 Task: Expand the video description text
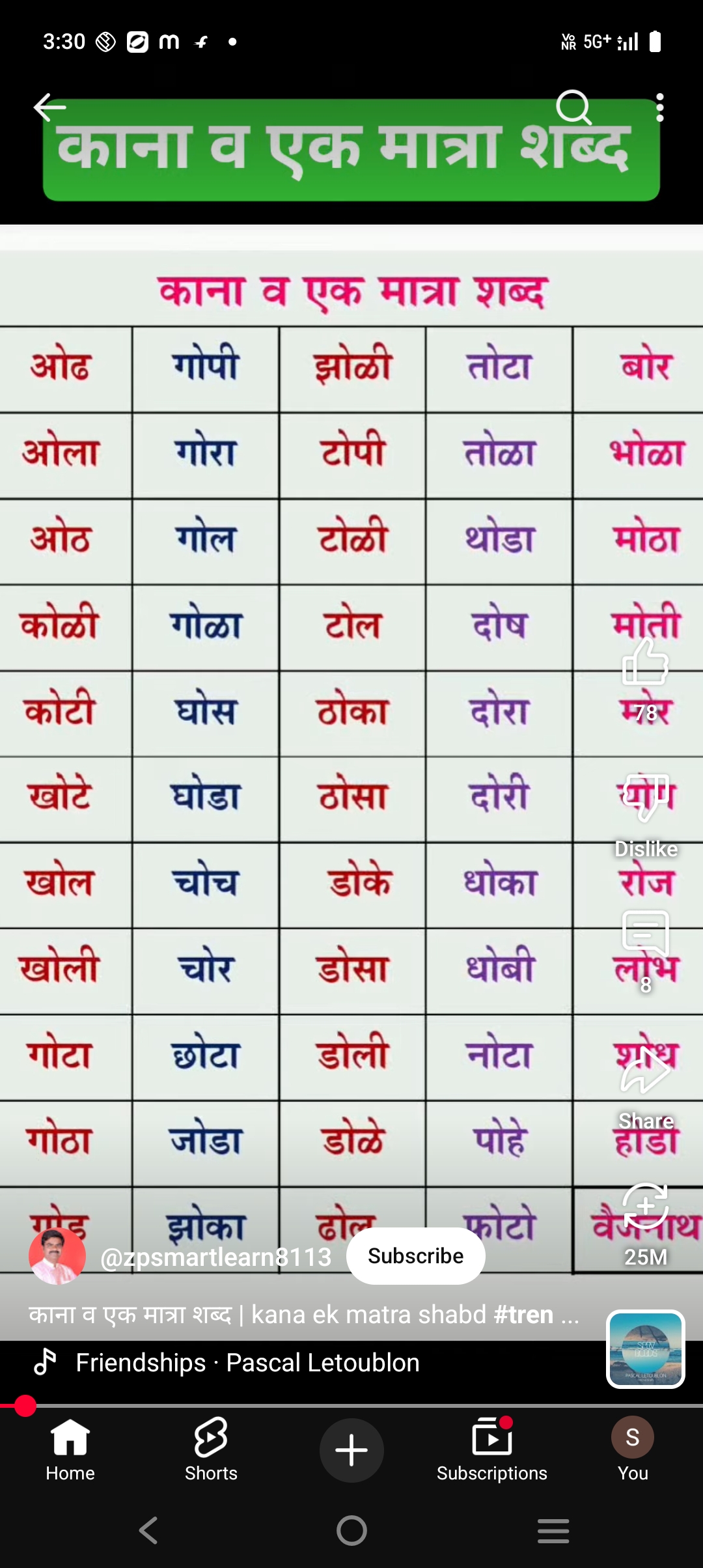pyautogui.click(x=303, y=1315)
